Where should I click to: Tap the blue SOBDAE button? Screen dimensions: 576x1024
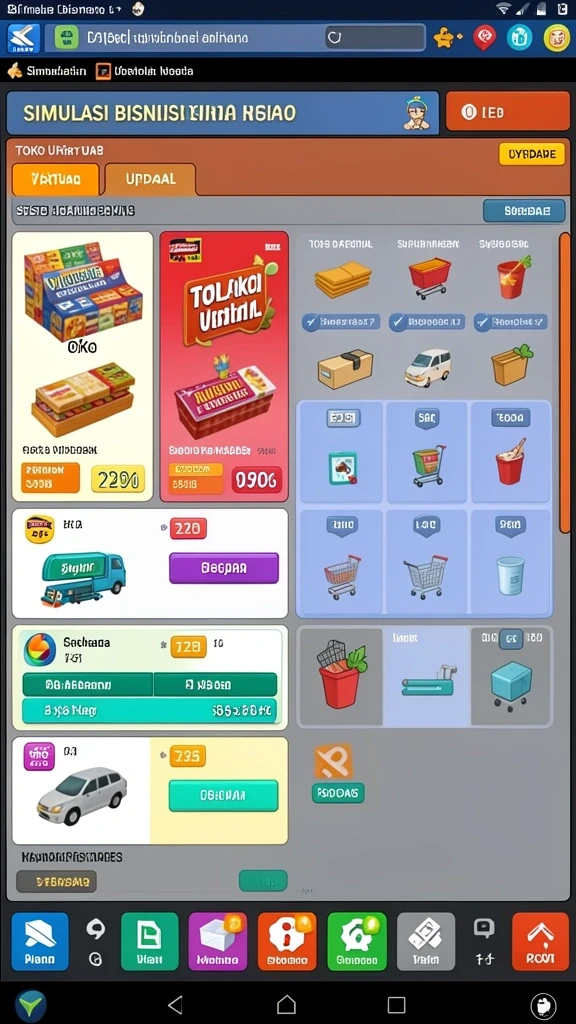(x=524, y=211)
